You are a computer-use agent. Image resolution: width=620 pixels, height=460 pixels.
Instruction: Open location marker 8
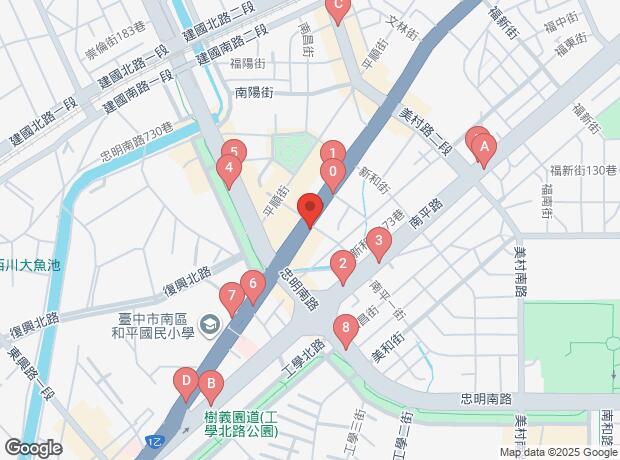coord(346,328)
